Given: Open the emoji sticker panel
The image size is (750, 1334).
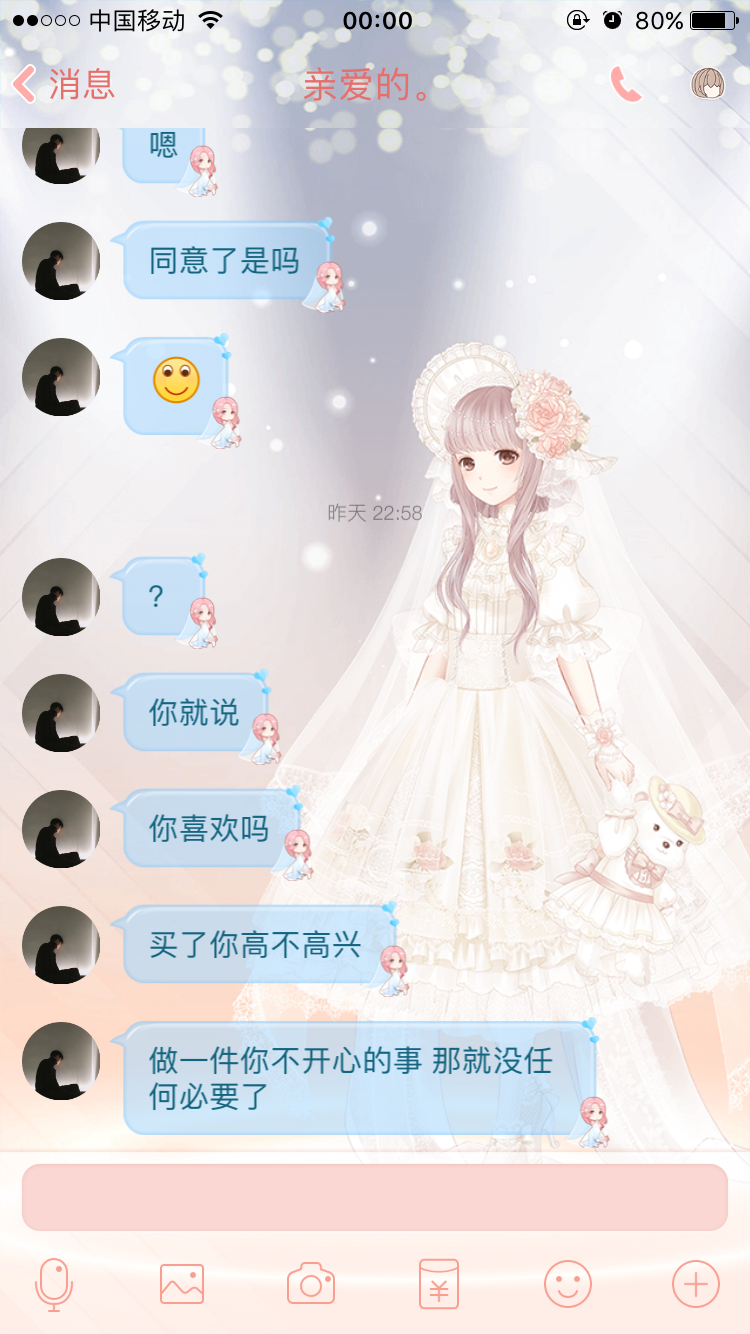Looking at the screenshot, I should point(568,1284).
